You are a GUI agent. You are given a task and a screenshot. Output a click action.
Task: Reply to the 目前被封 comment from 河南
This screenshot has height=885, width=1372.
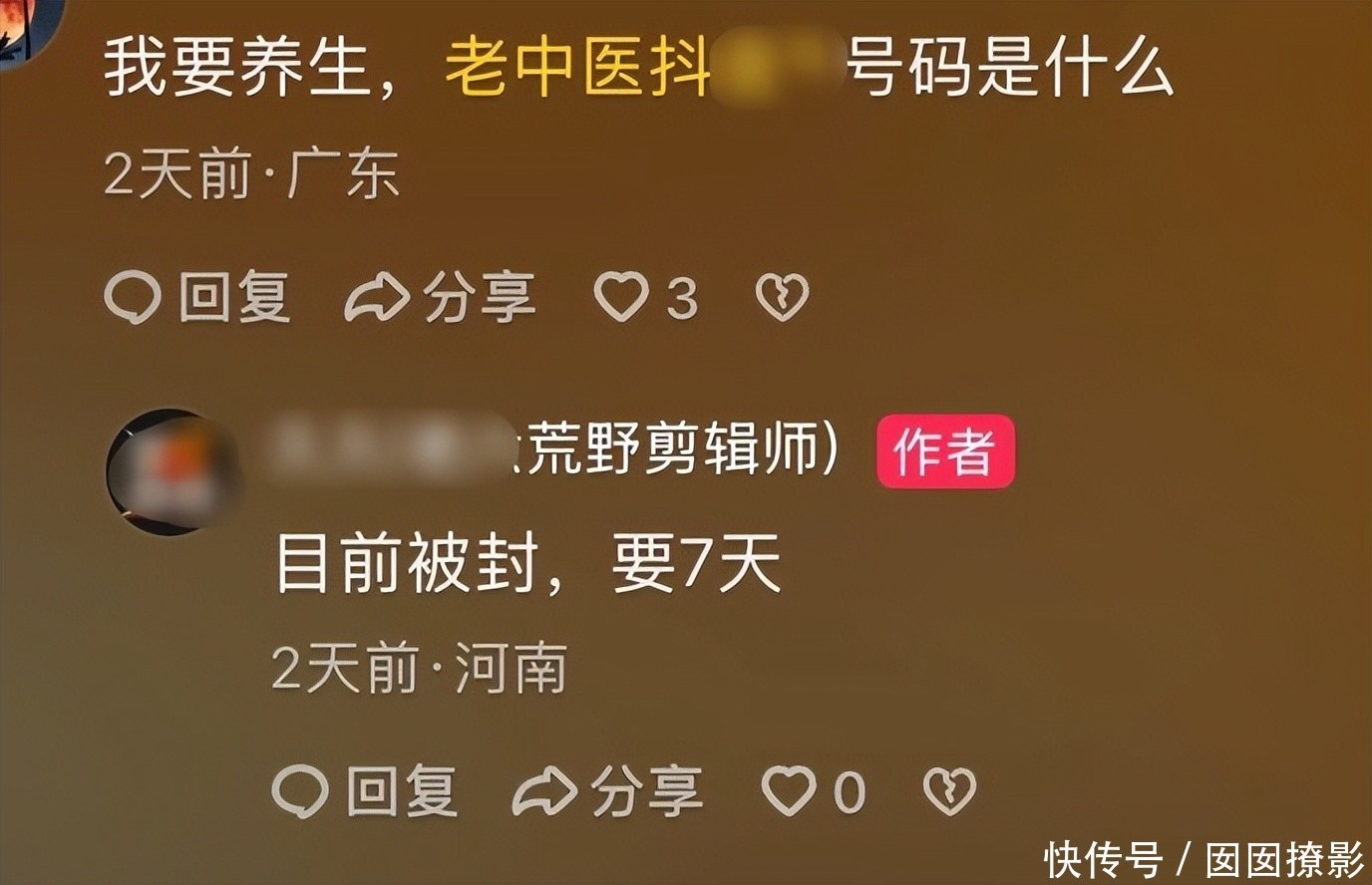pyautogui.click(x=365, y=791)
